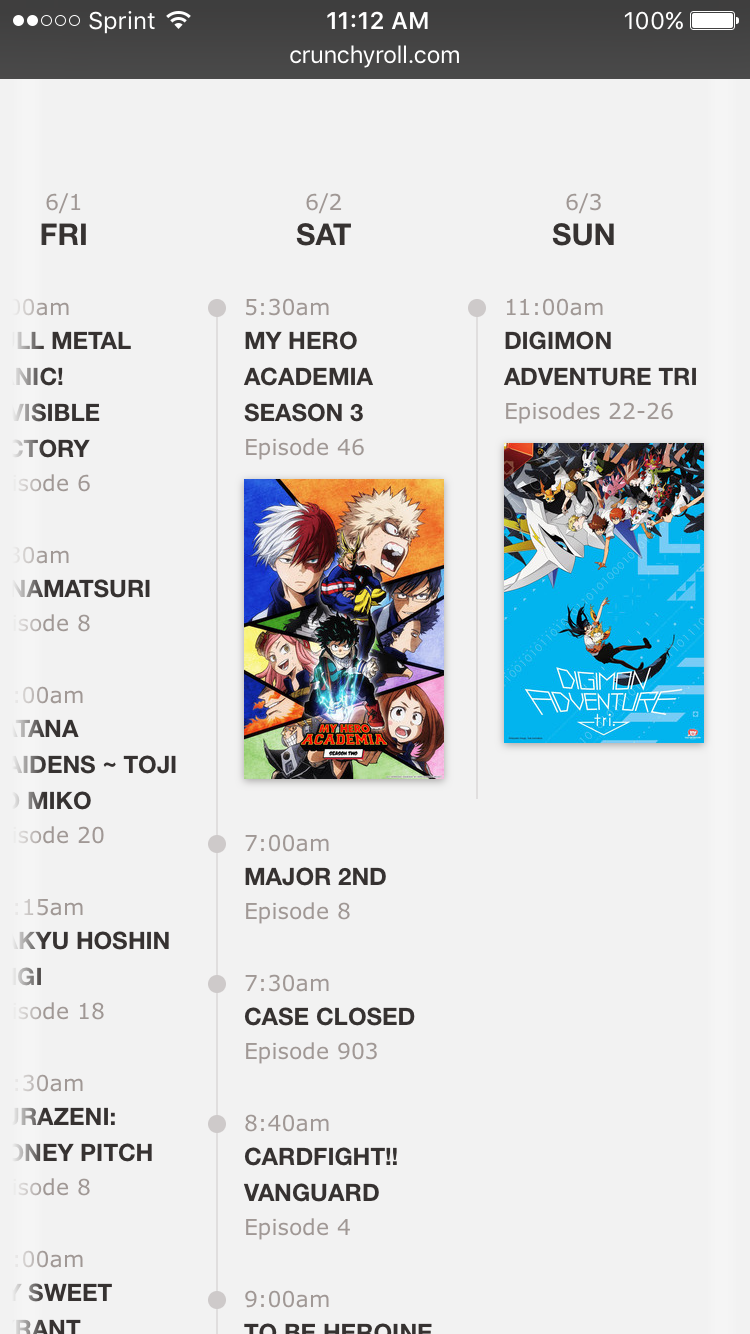Screen dimensions: 750x1334
Task: Open Case Closed Episode 903 entry
Action: coord(329,1017)
